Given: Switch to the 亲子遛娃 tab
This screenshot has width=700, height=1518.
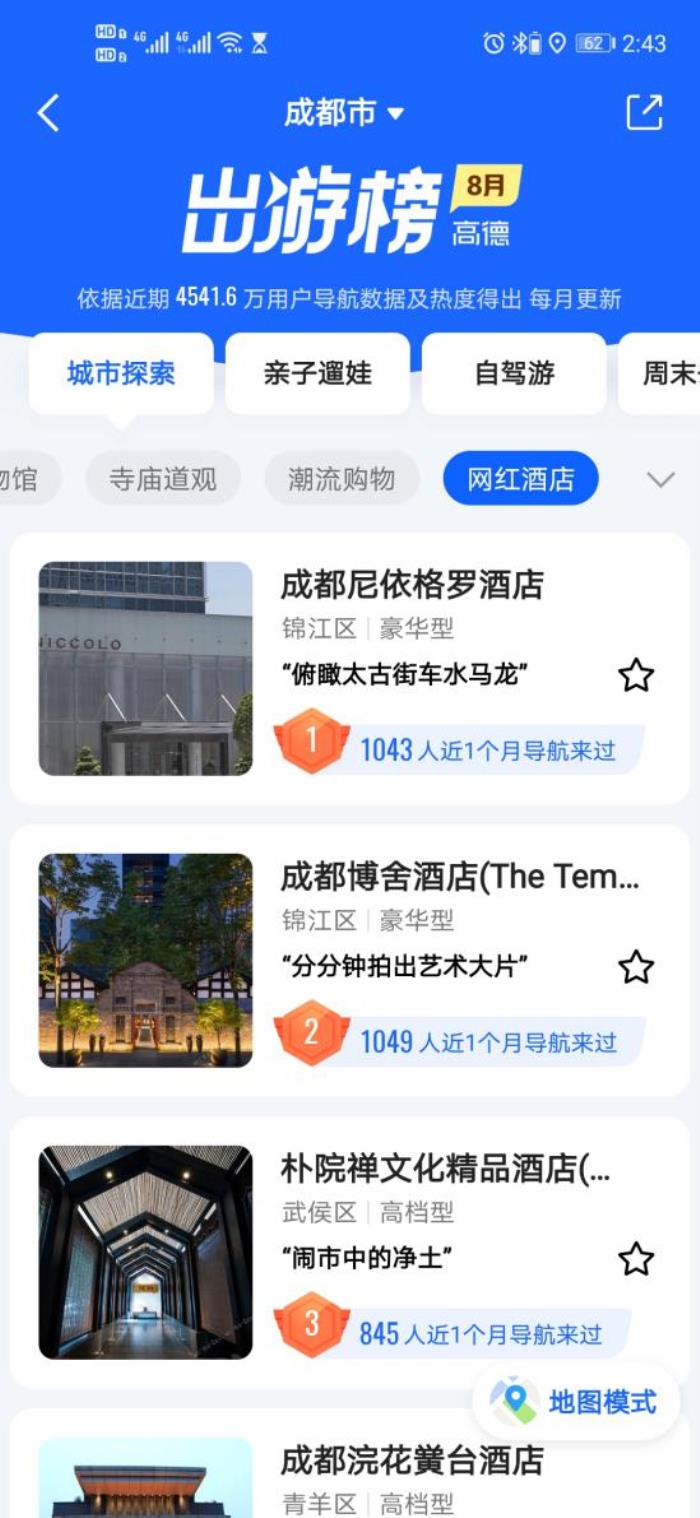Looking at the screenshot, I should 317,374.
